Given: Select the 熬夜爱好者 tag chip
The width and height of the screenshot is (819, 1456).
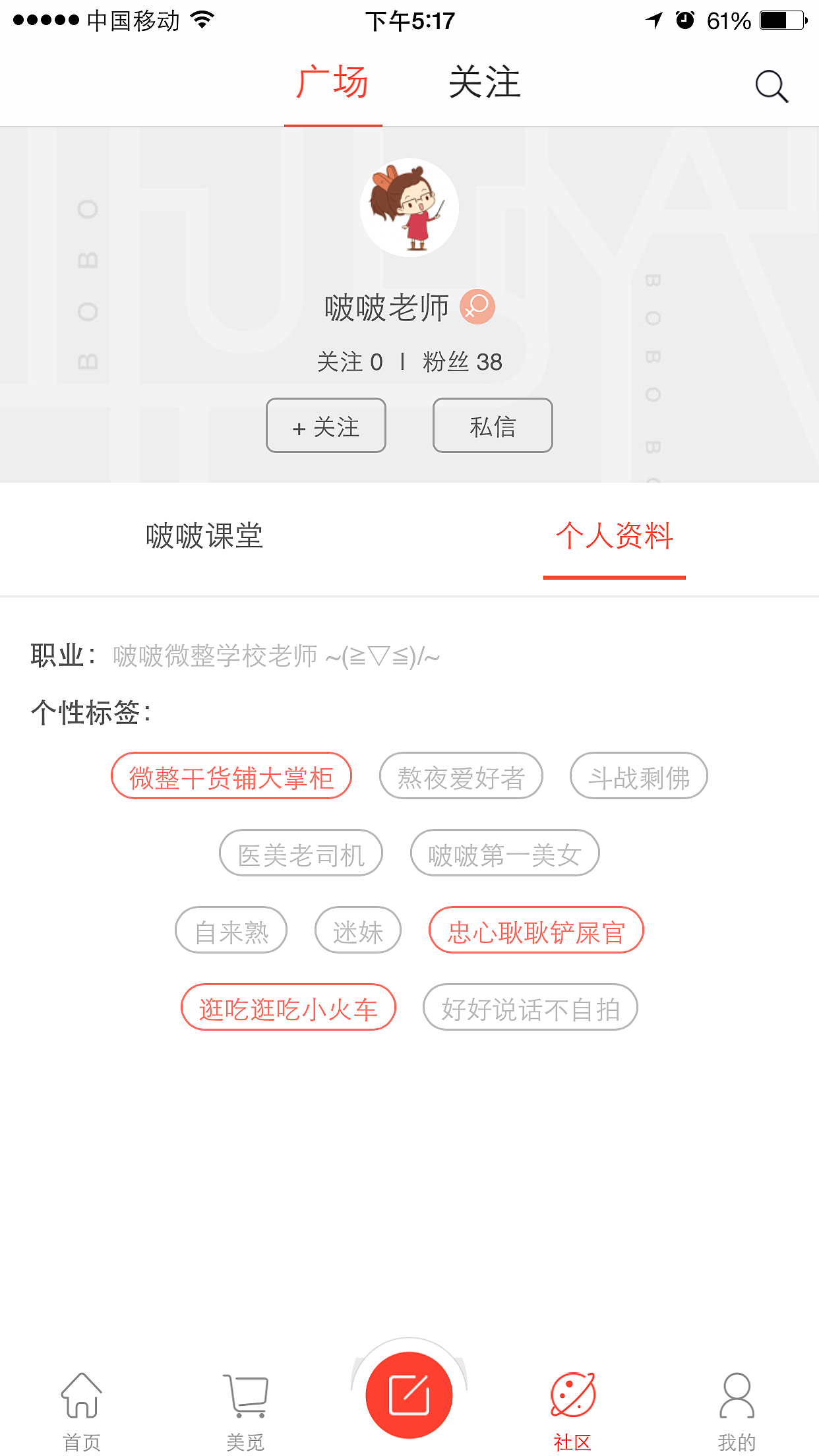Looking at the screenshot, I should (x=461, y=776).
